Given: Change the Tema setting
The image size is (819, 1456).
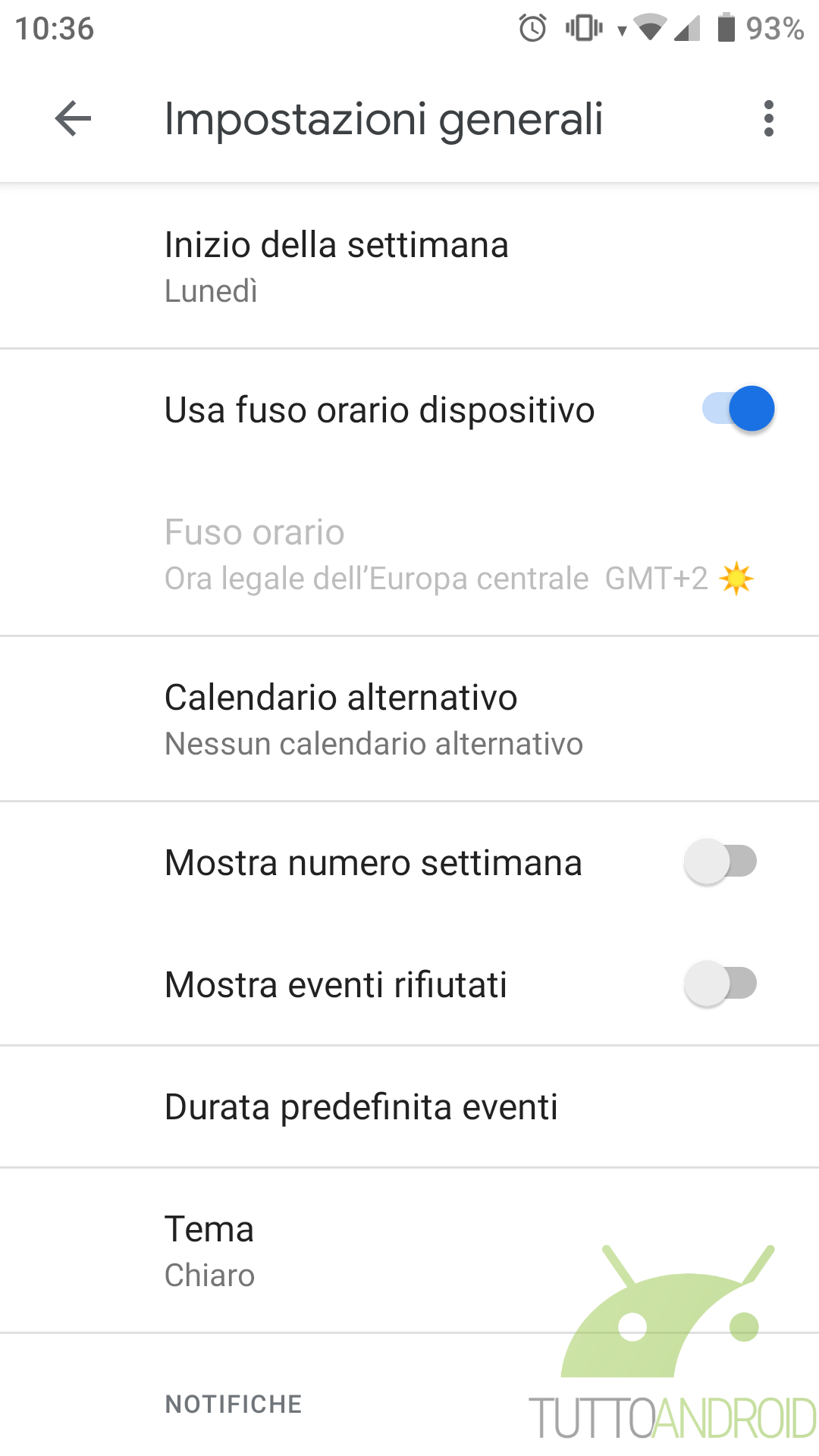Looking at the screenshot, I should coord(409,1250).
